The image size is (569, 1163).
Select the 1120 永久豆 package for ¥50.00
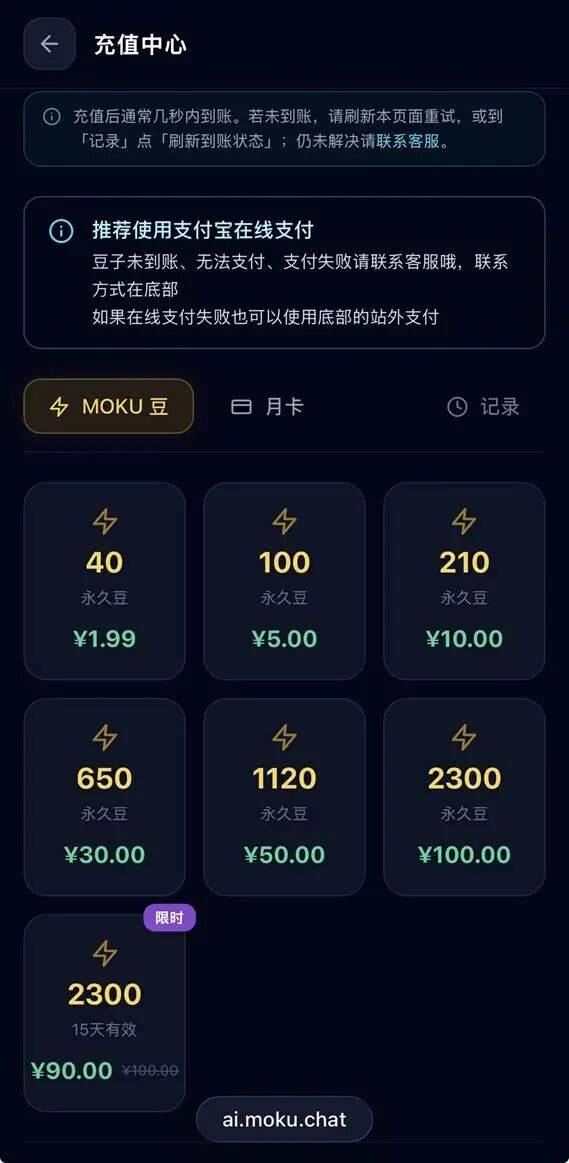284,797
